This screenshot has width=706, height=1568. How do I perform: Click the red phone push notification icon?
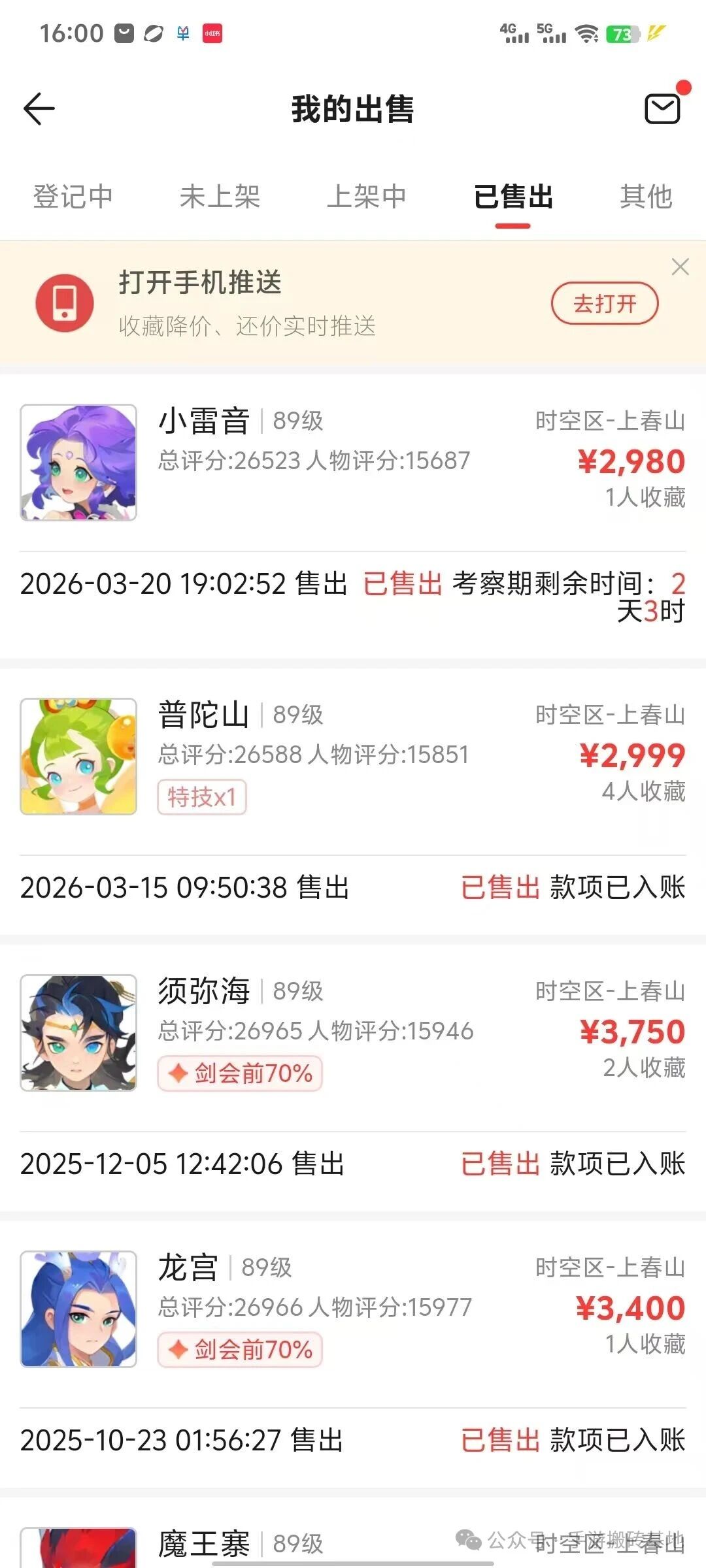pos(63,303)
